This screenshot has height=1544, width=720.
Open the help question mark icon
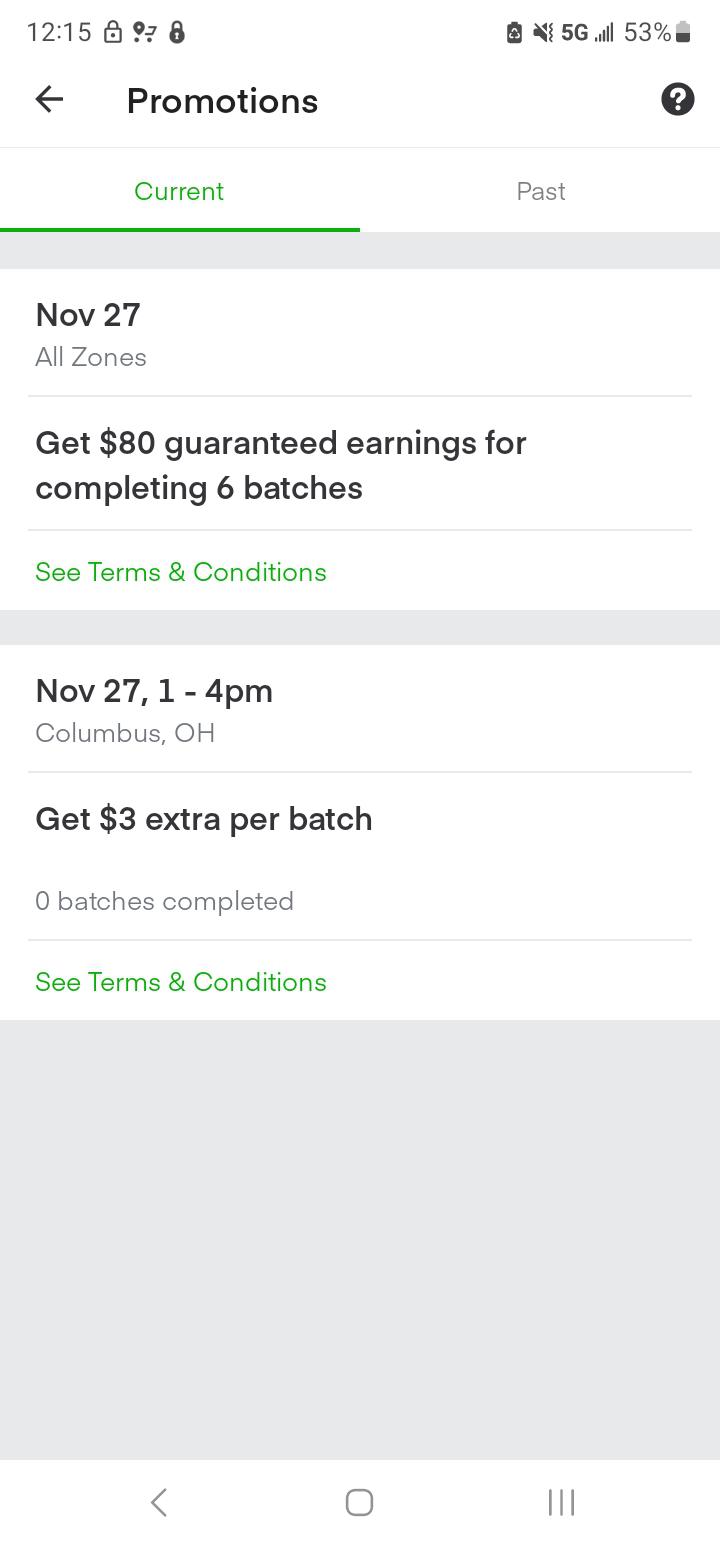pos(677,99)
